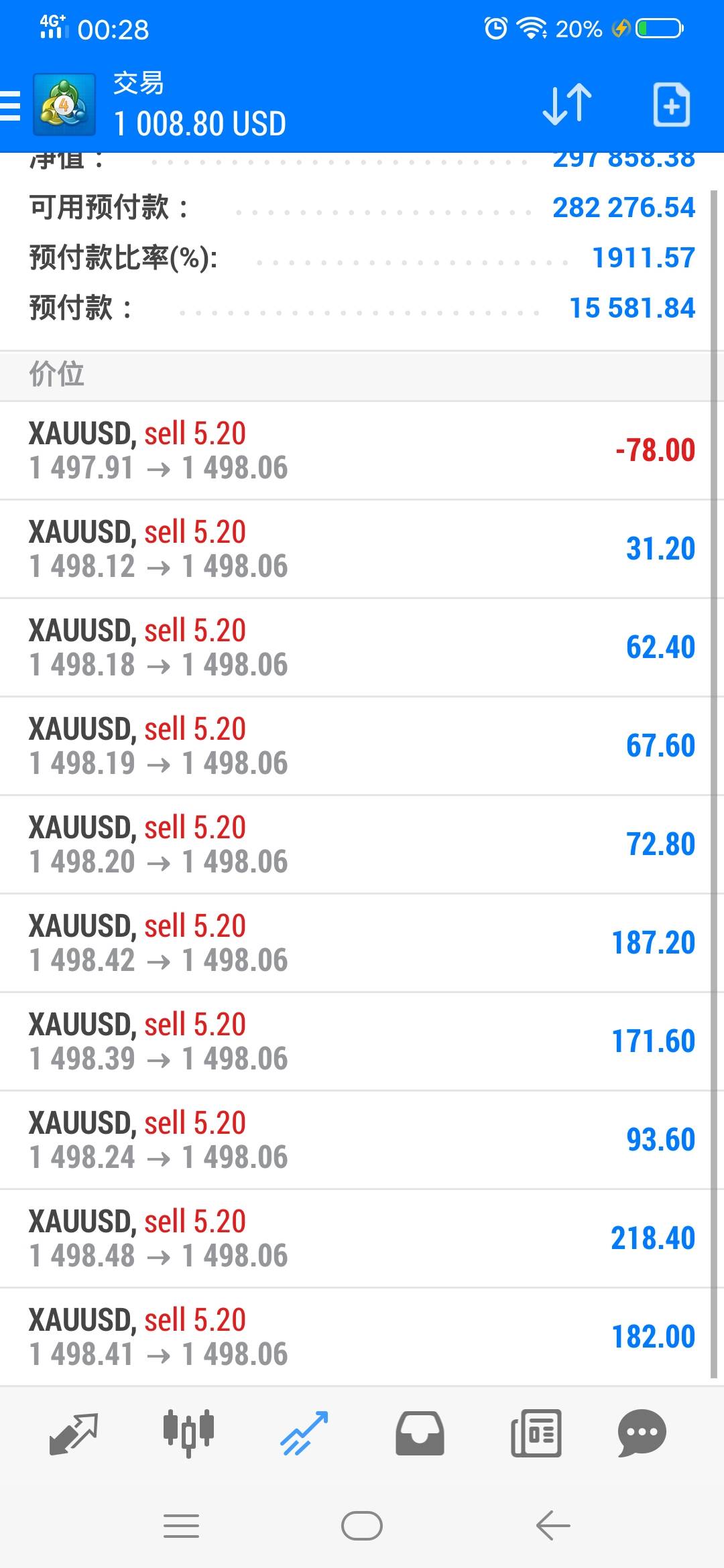Switch to the Quotes tab
Viewport: 724px width, 1568px height.
[74, 1434]
